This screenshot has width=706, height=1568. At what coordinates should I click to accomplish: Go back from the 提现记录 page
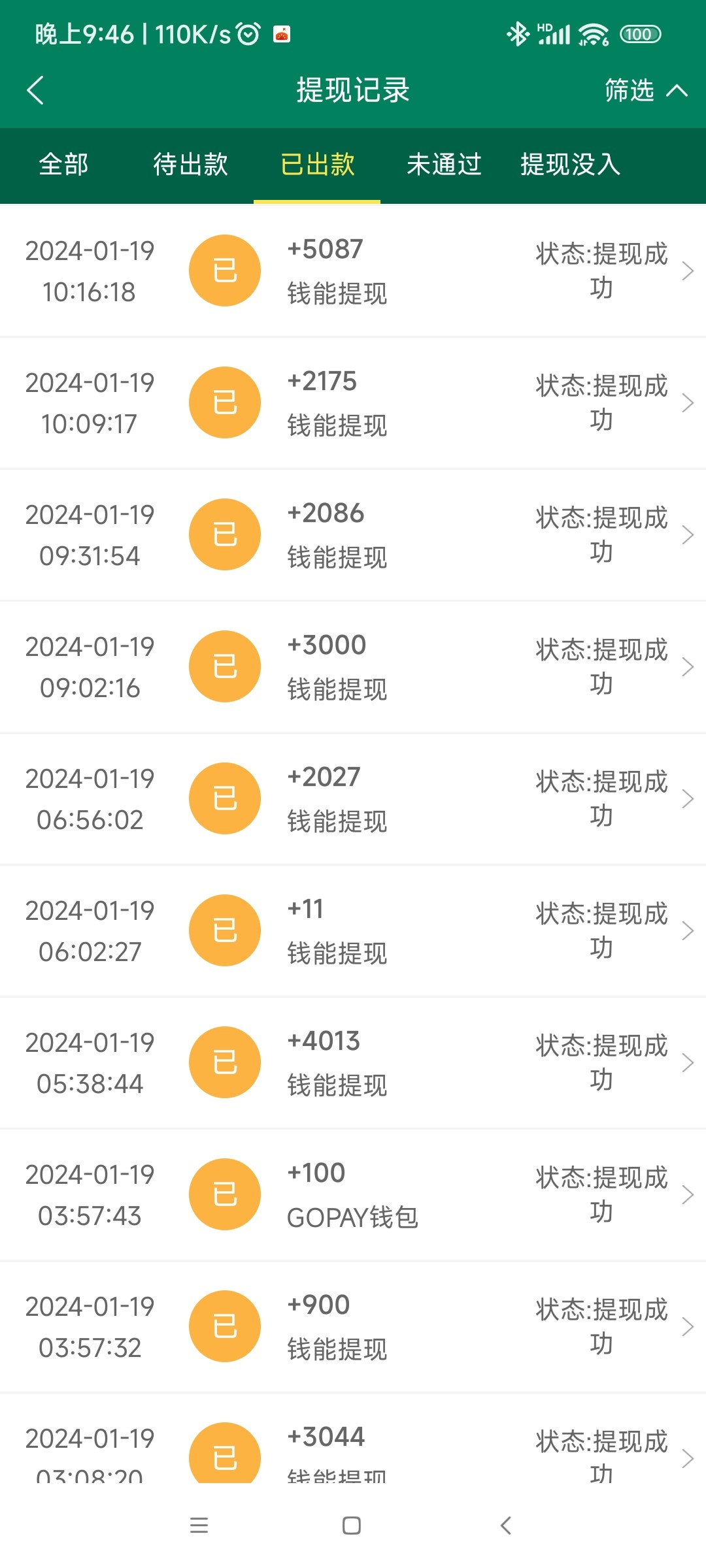pyautogui.click(x=35, y=90)
